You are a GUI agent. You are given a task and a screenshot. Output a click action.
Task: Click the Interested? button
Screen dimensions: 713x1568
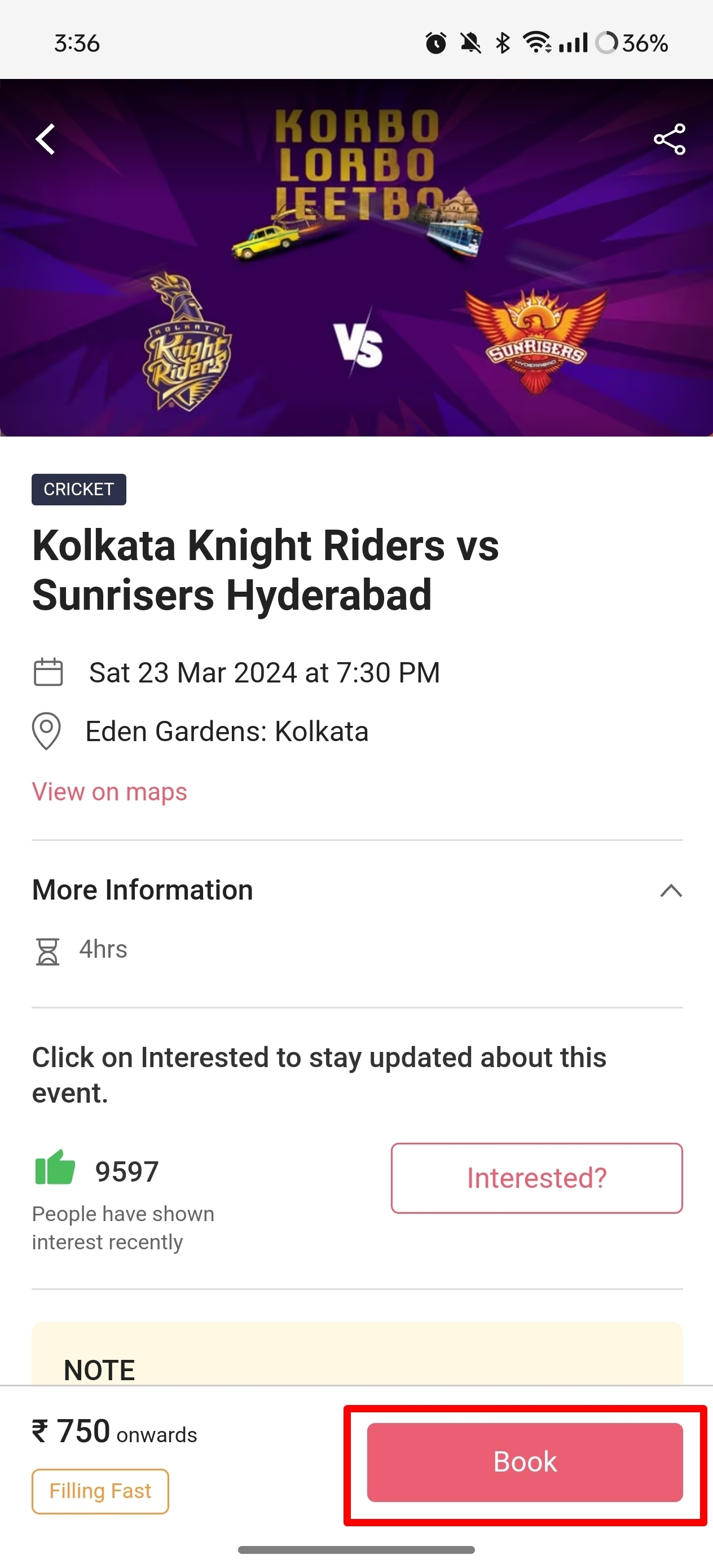tap(536, 1178)
